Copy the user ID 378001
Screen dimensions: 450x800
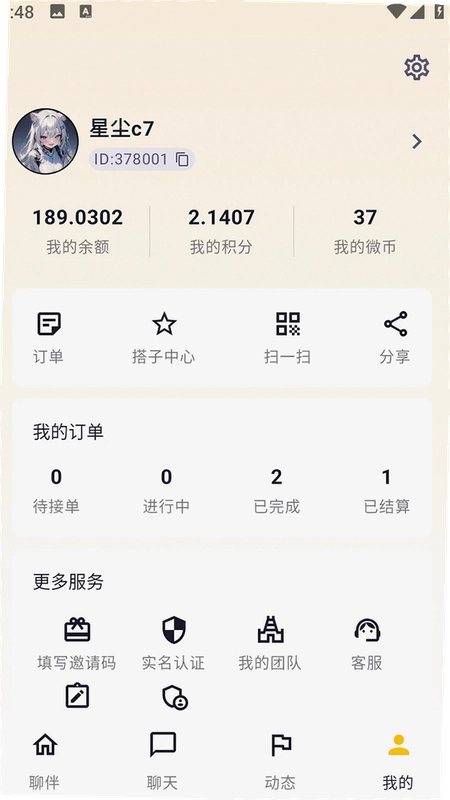(183, 160)
